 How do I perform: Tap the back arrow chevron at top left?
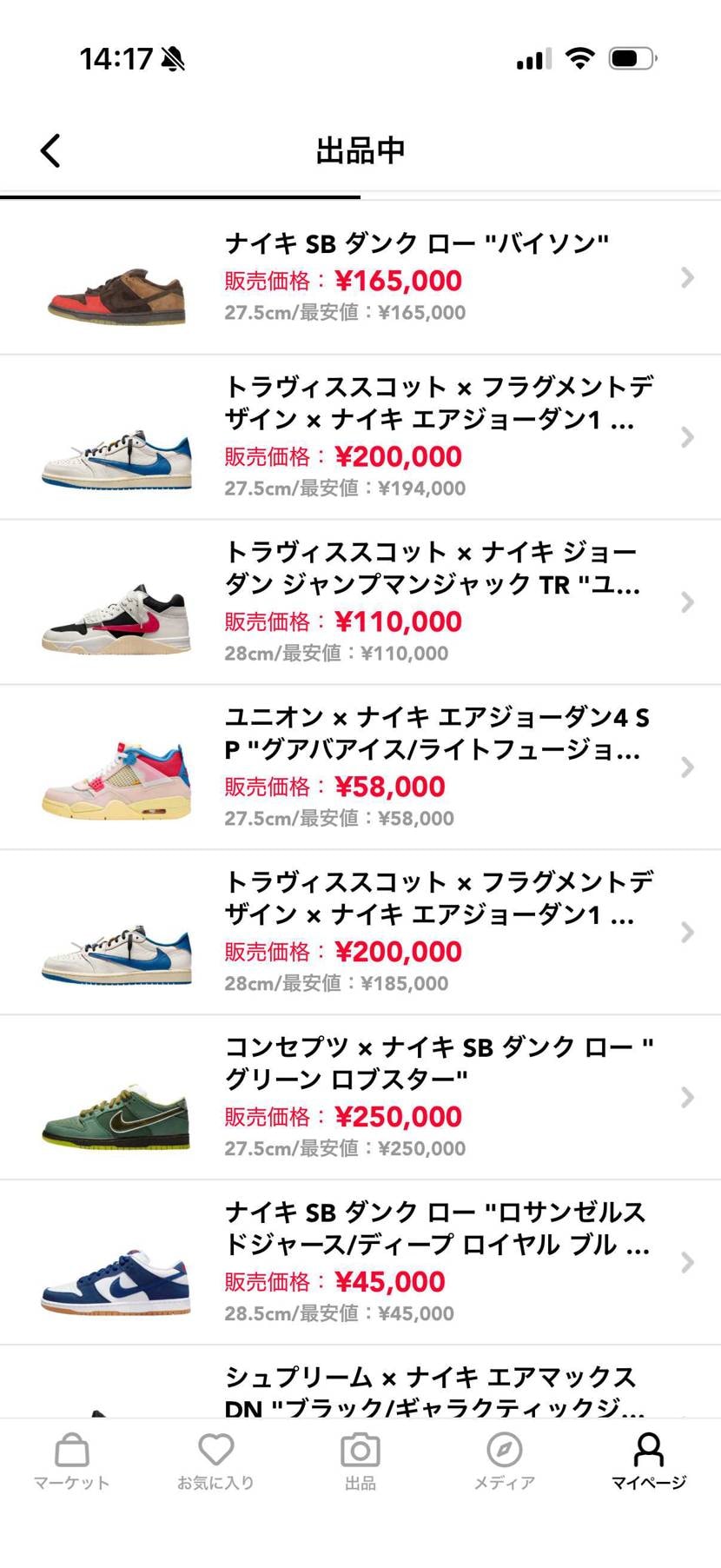pos(50,149)
